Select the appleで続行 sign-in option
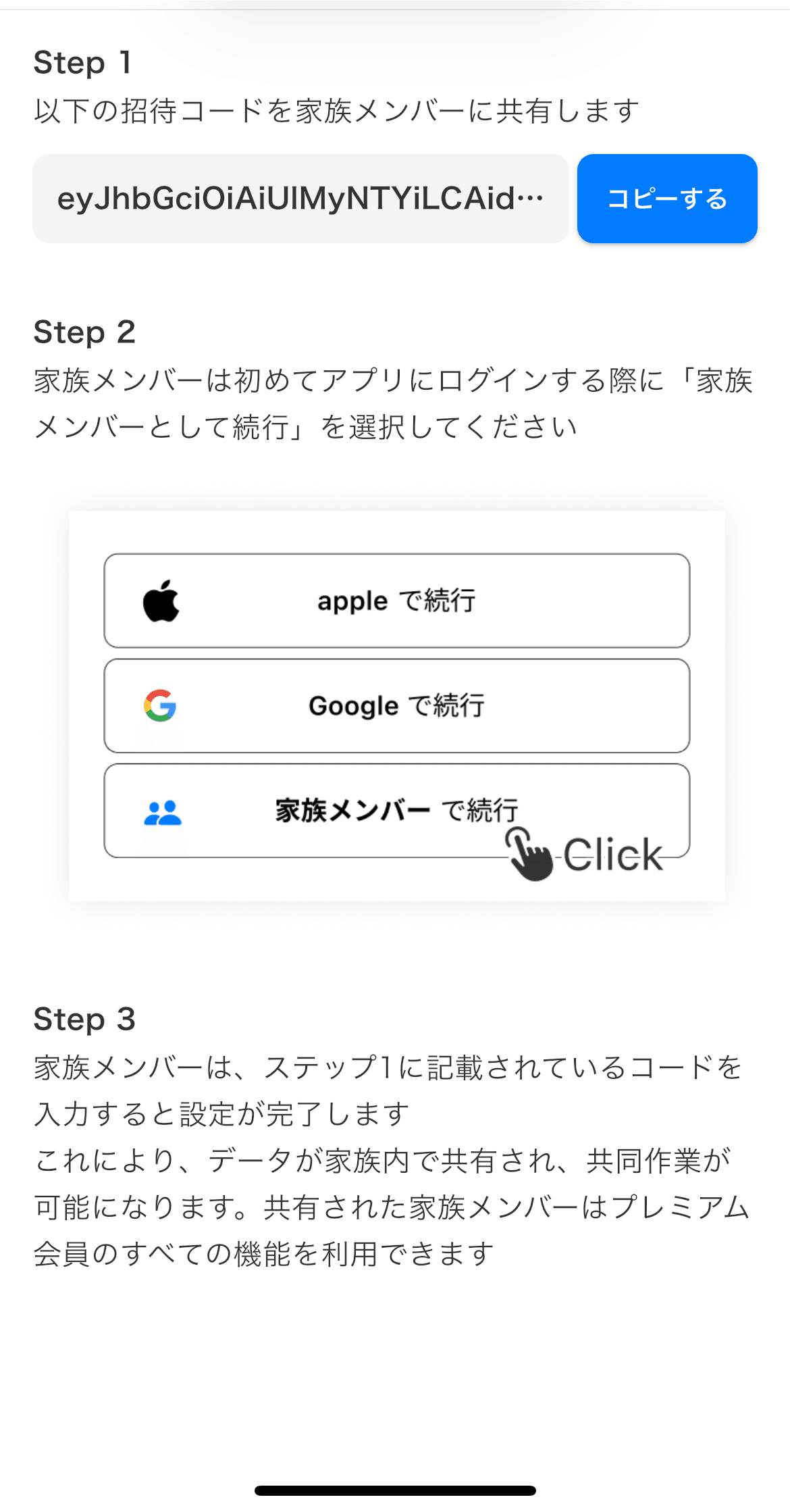Screen dimensions: 790x1512 pos(395,600)
